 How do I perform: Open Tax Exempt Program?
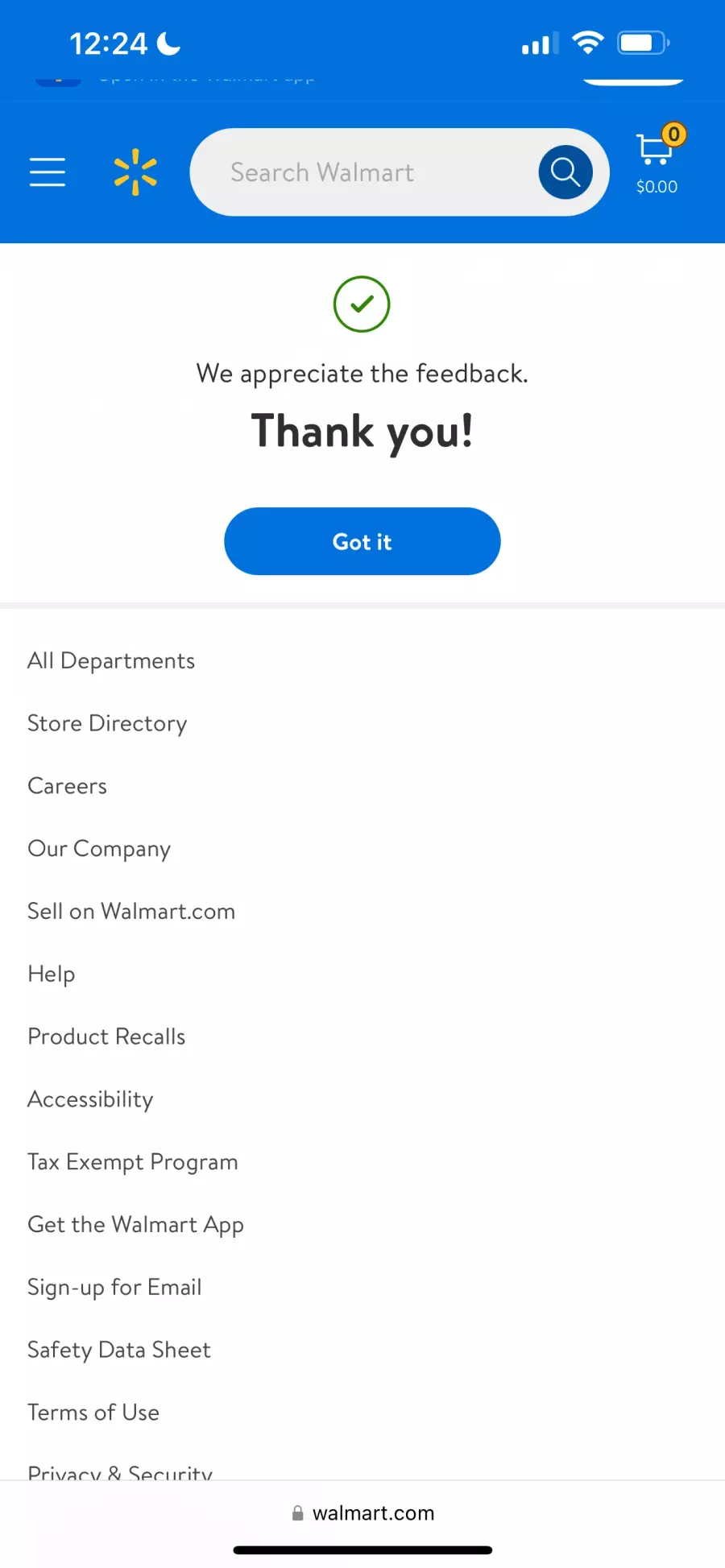tap(133, 1162)
